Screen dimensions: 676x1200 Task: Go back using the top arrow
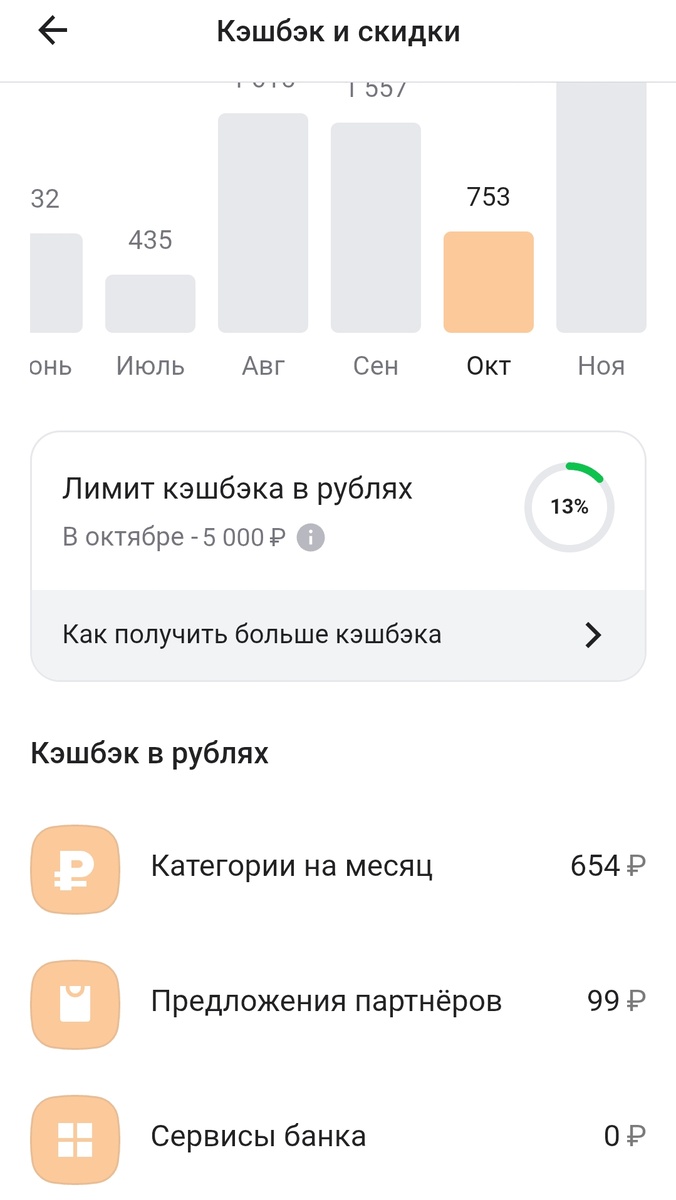click(x=52, y=32)
